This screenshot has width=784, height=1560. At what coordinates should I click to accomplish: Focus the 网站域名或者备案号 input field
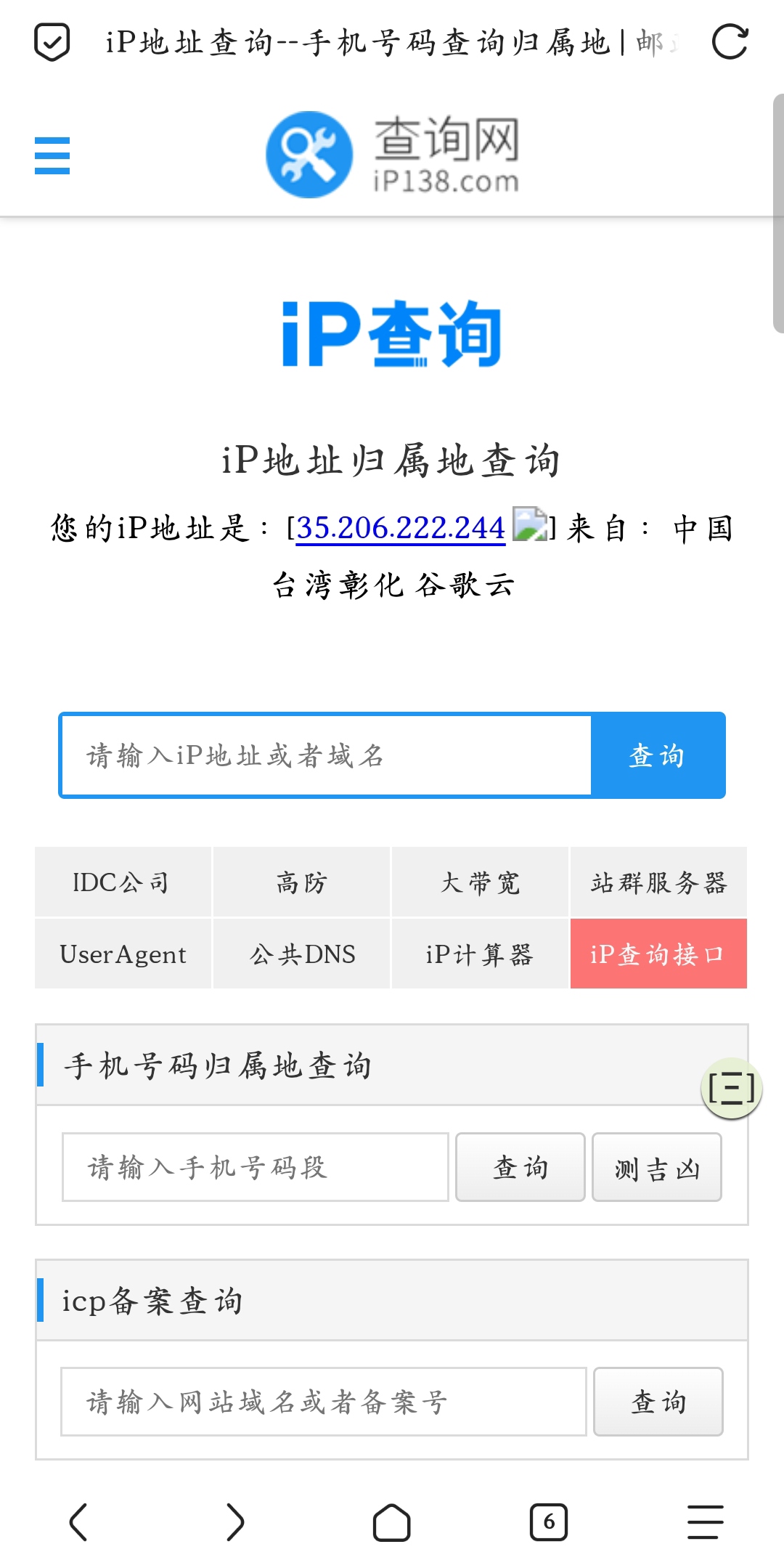click(324, 1402)
